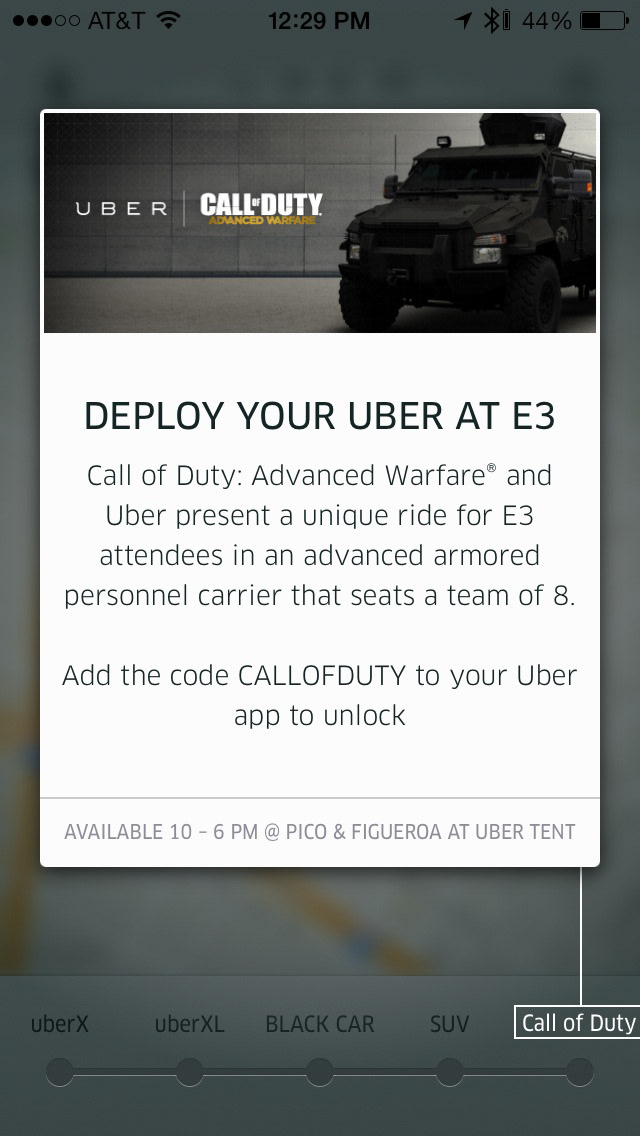
Task: Switch to the uberXL option
Action: point(189,1024)
